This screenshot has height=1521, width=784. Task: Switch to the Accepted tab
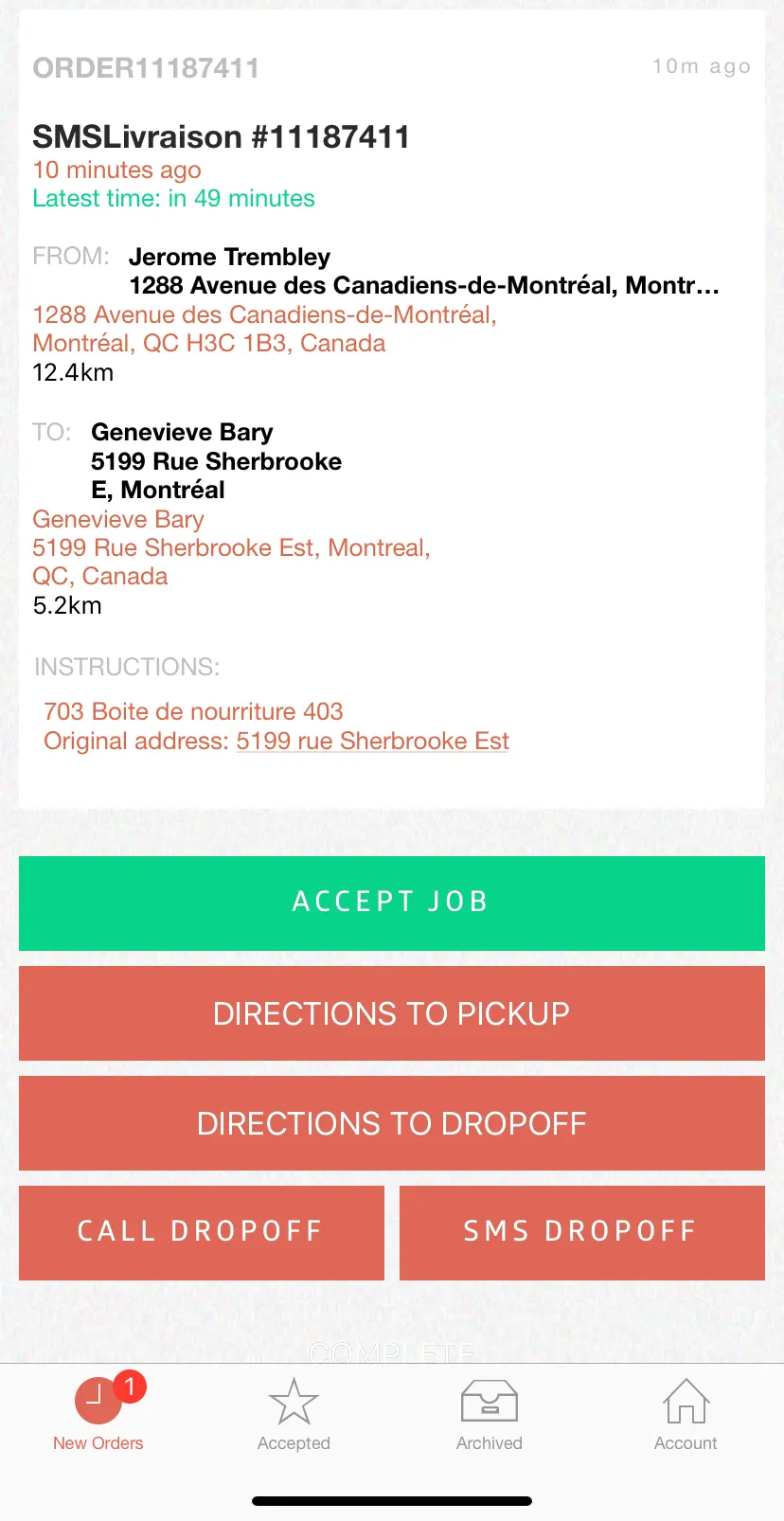pos(294,1415)
